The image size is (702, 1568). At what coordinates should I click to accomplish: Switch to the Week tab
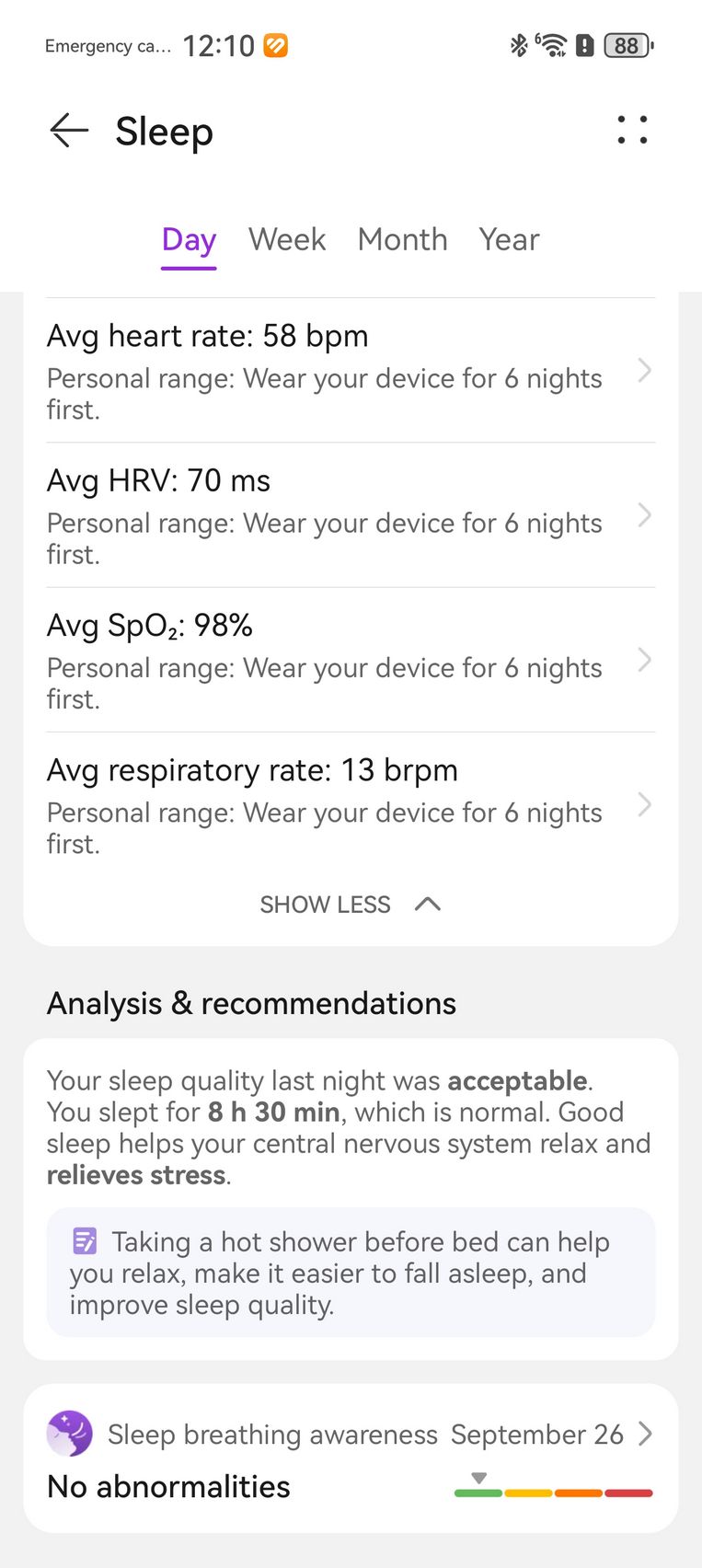pyautogui.click(x=287, y=239)
